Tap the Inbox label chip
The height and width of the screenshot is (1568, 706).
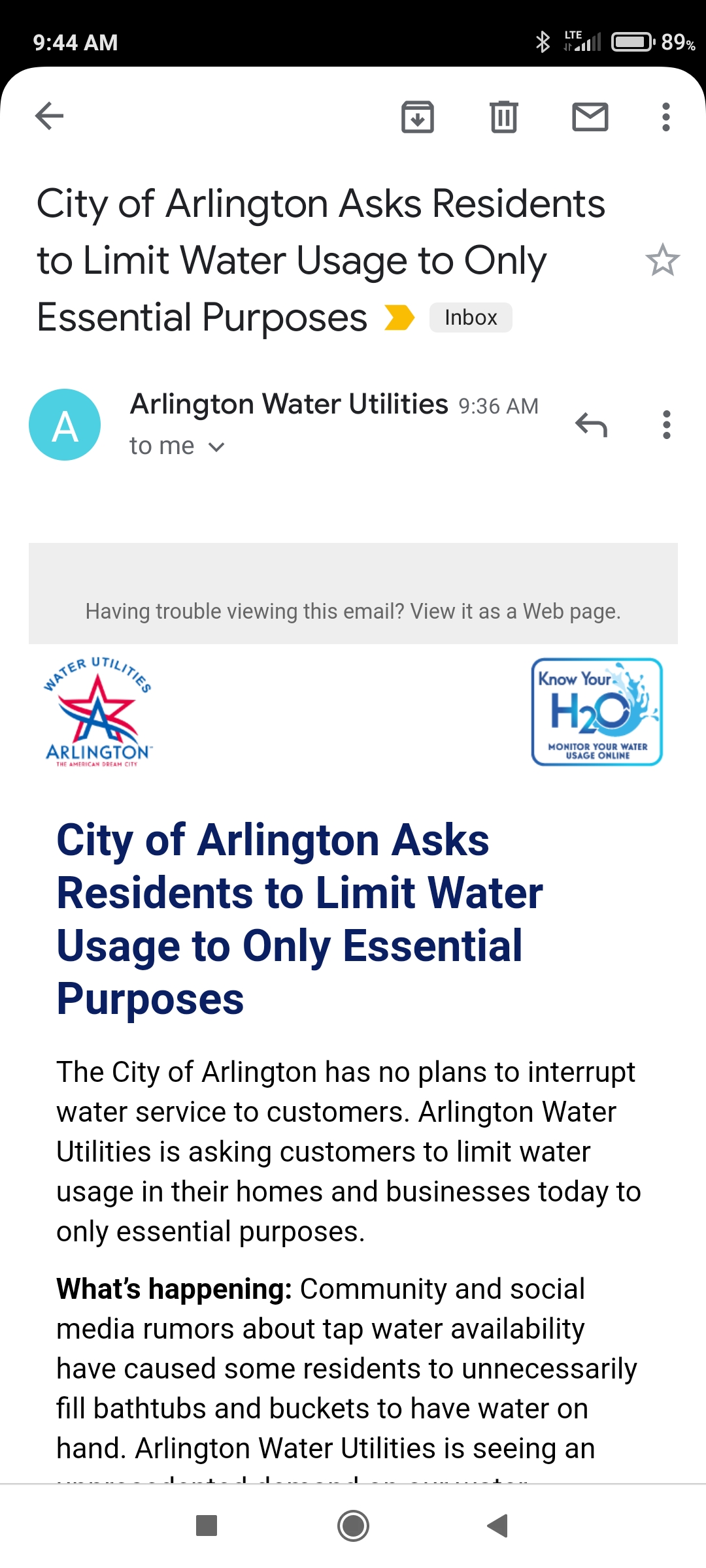click(x=471, y=318)
